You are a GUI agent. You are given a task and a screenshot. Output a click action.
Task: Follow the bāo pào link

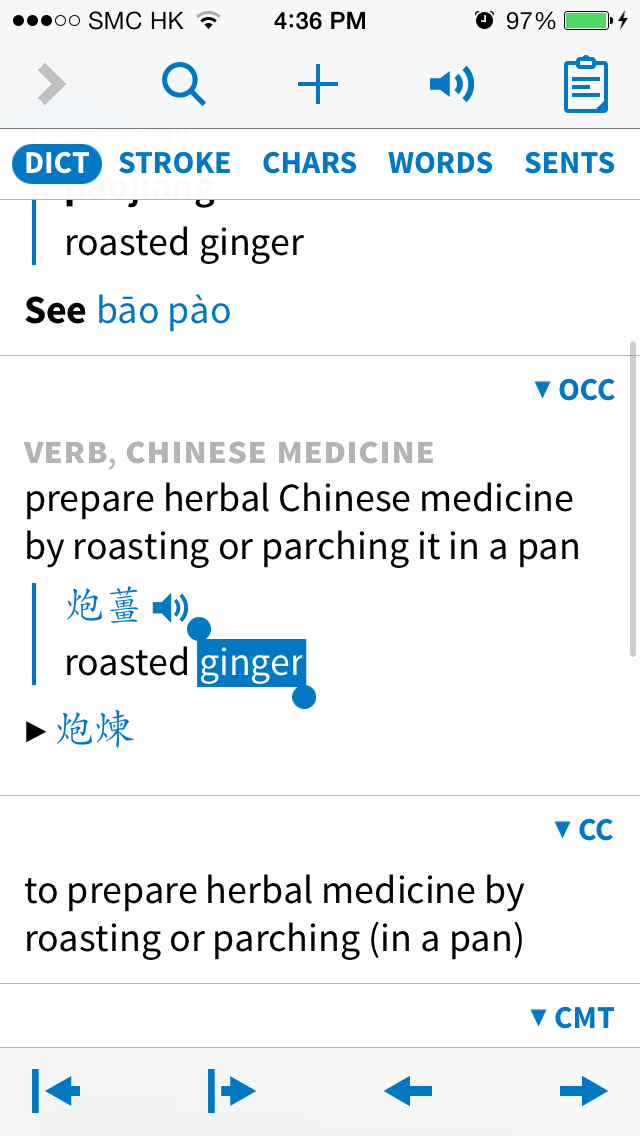tap(164, 311)
